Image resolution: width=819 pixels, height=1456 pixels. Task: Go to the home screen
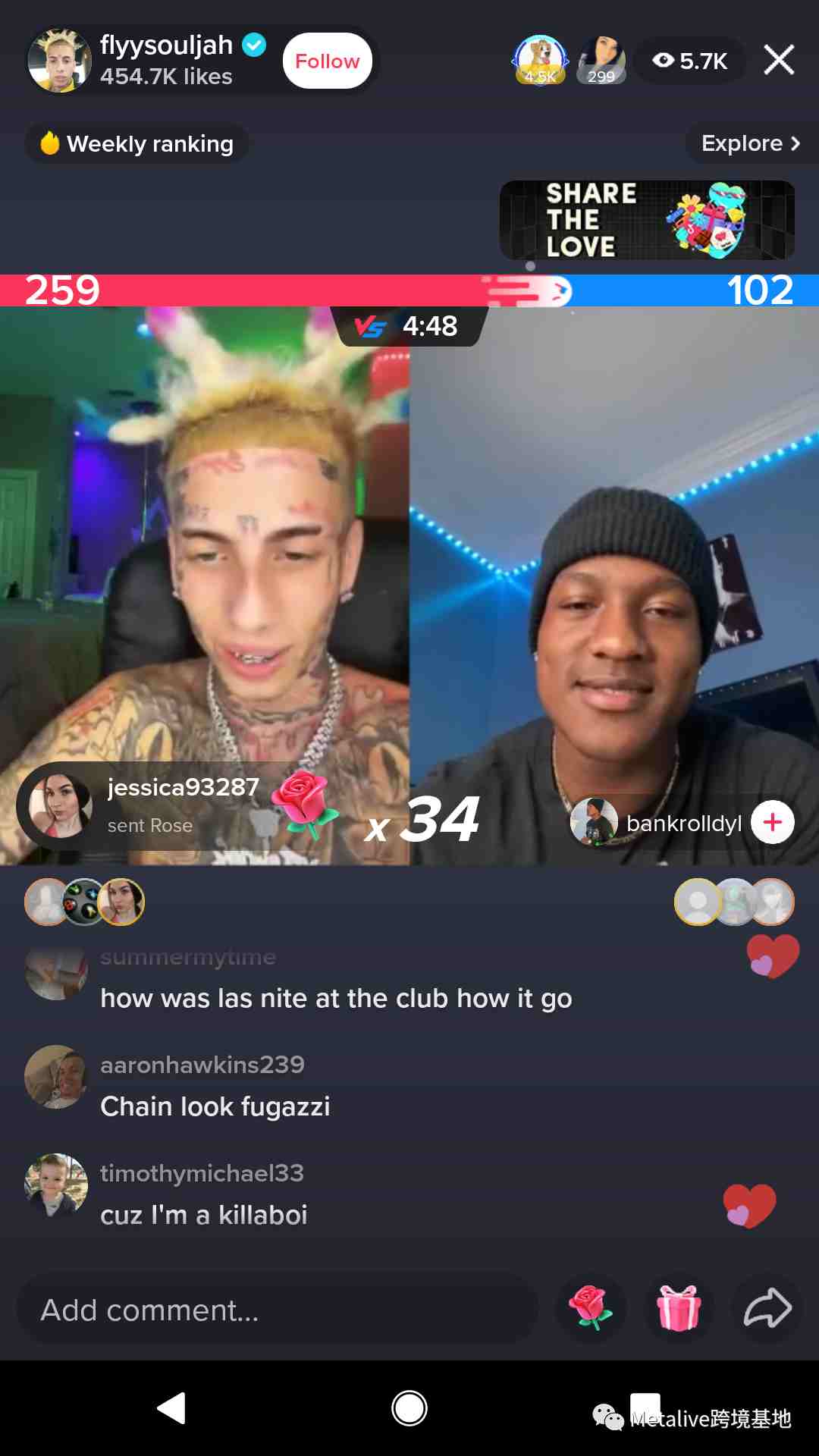(409, 1408)
